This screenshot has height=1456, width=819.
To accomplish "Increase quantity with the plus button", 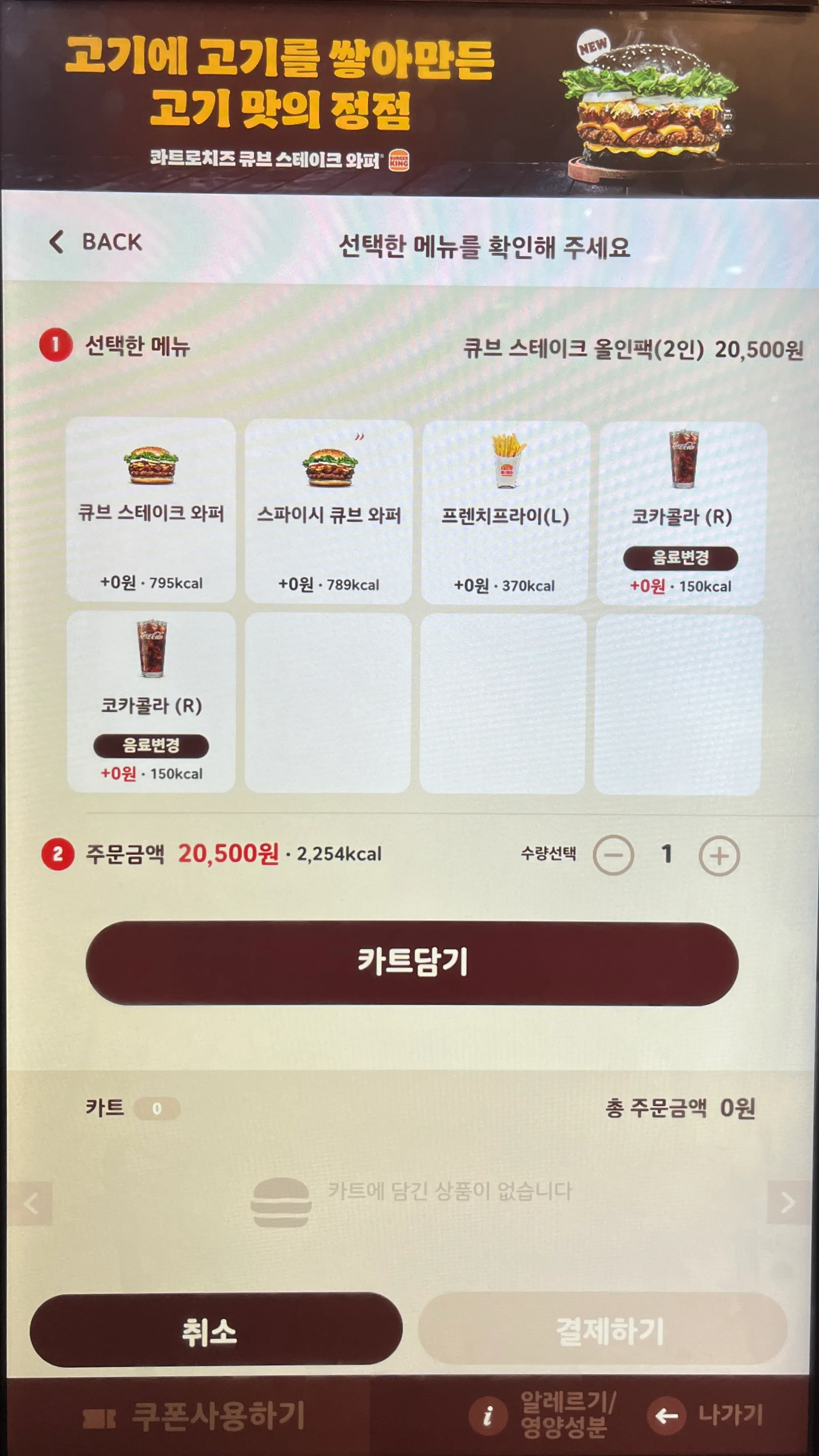I will pyautogui.click(x=719, y=856).
